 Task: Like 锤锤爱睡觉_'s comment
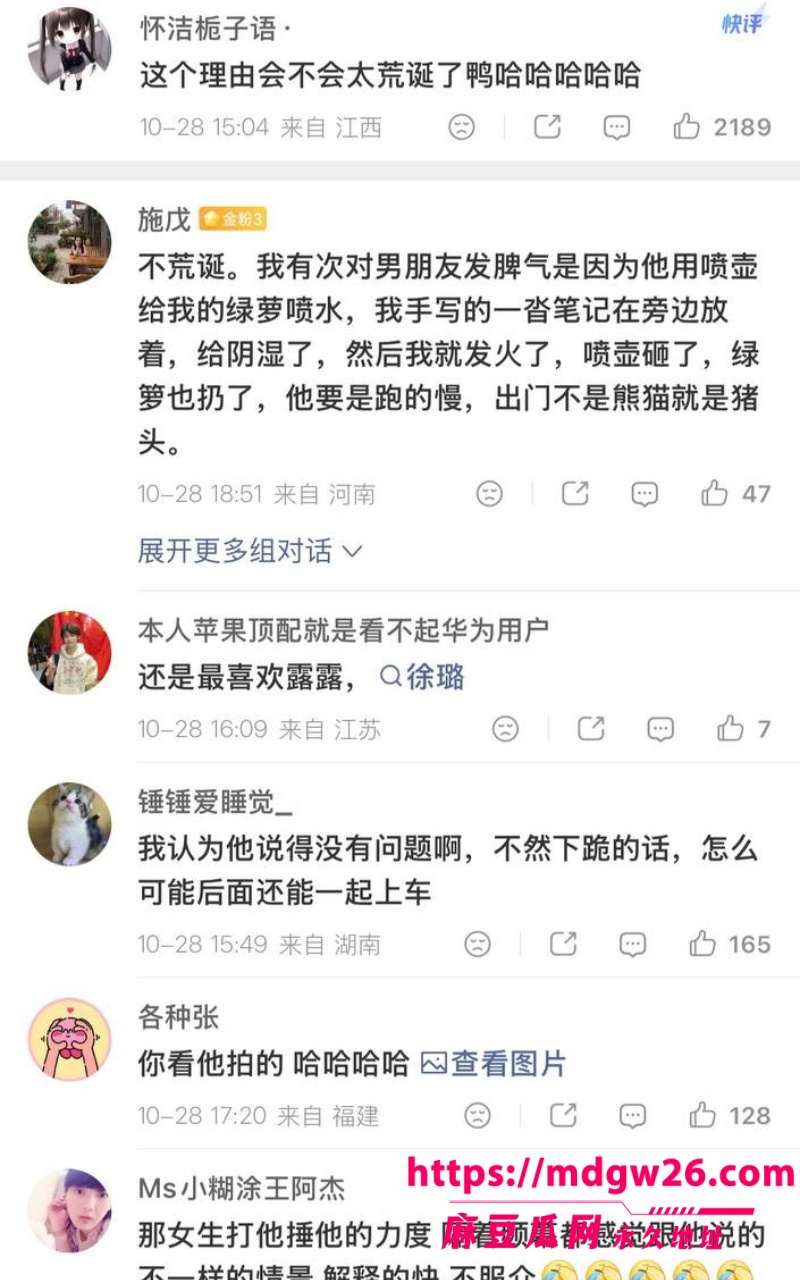pos(729,944)
